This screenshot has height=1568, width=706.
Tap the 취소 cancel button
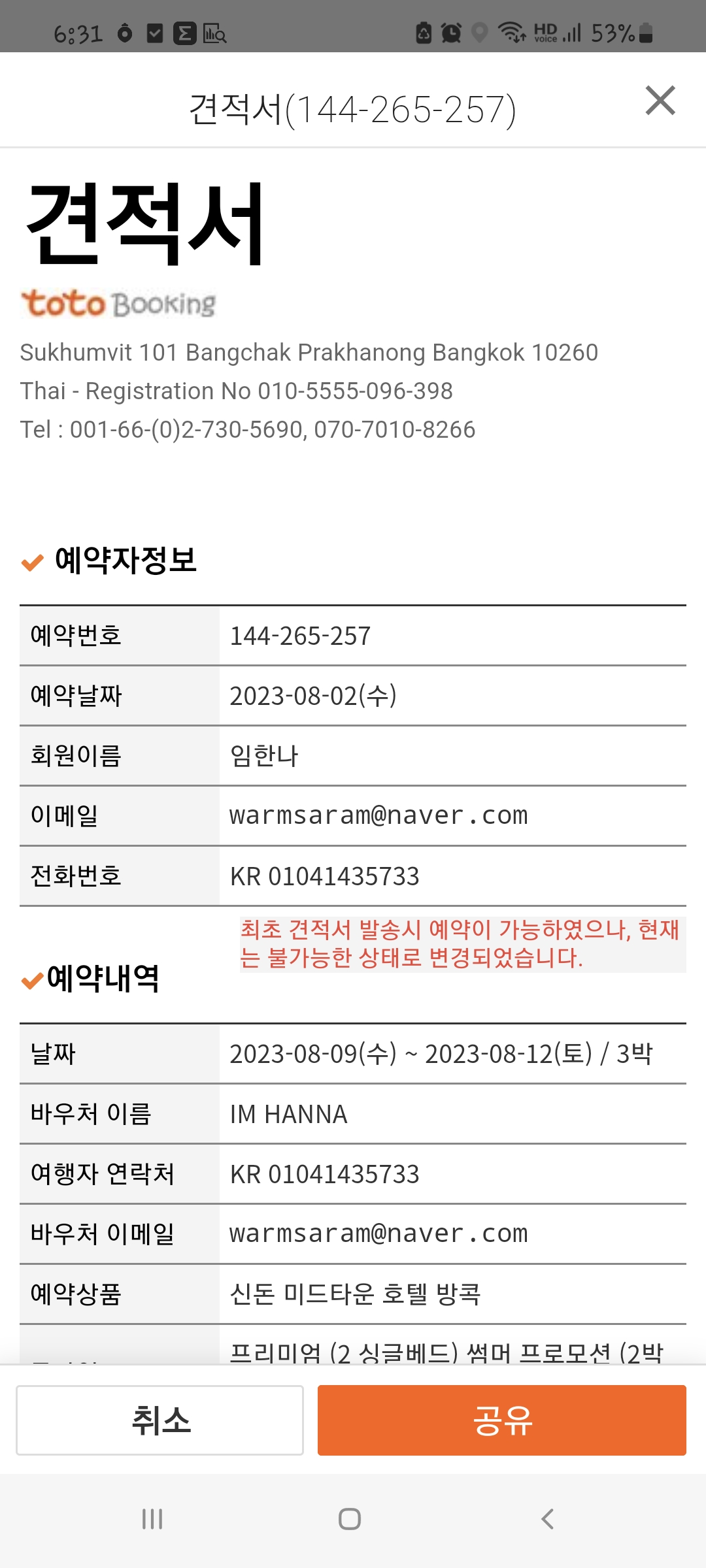click(160, 1420)
